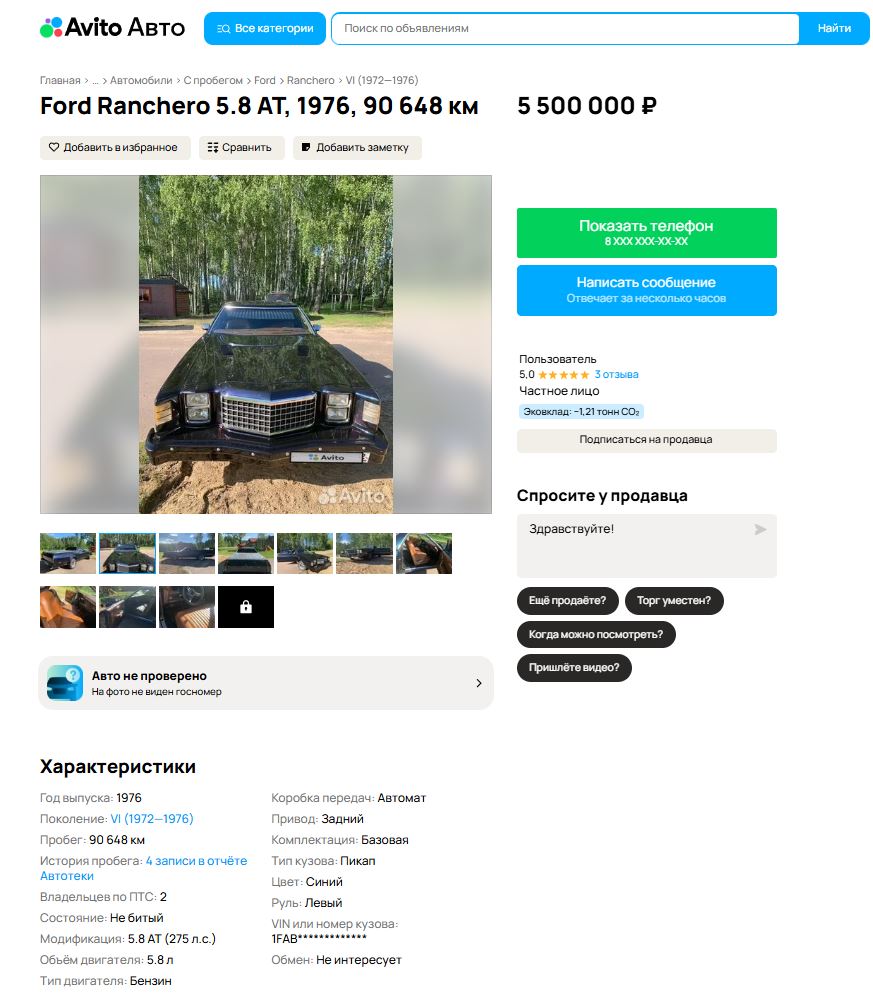The height and width of the screenshot is (1001, 873).
Task: Show the seller's phone (Показать телефон)
Action: (x=646, y=232)
